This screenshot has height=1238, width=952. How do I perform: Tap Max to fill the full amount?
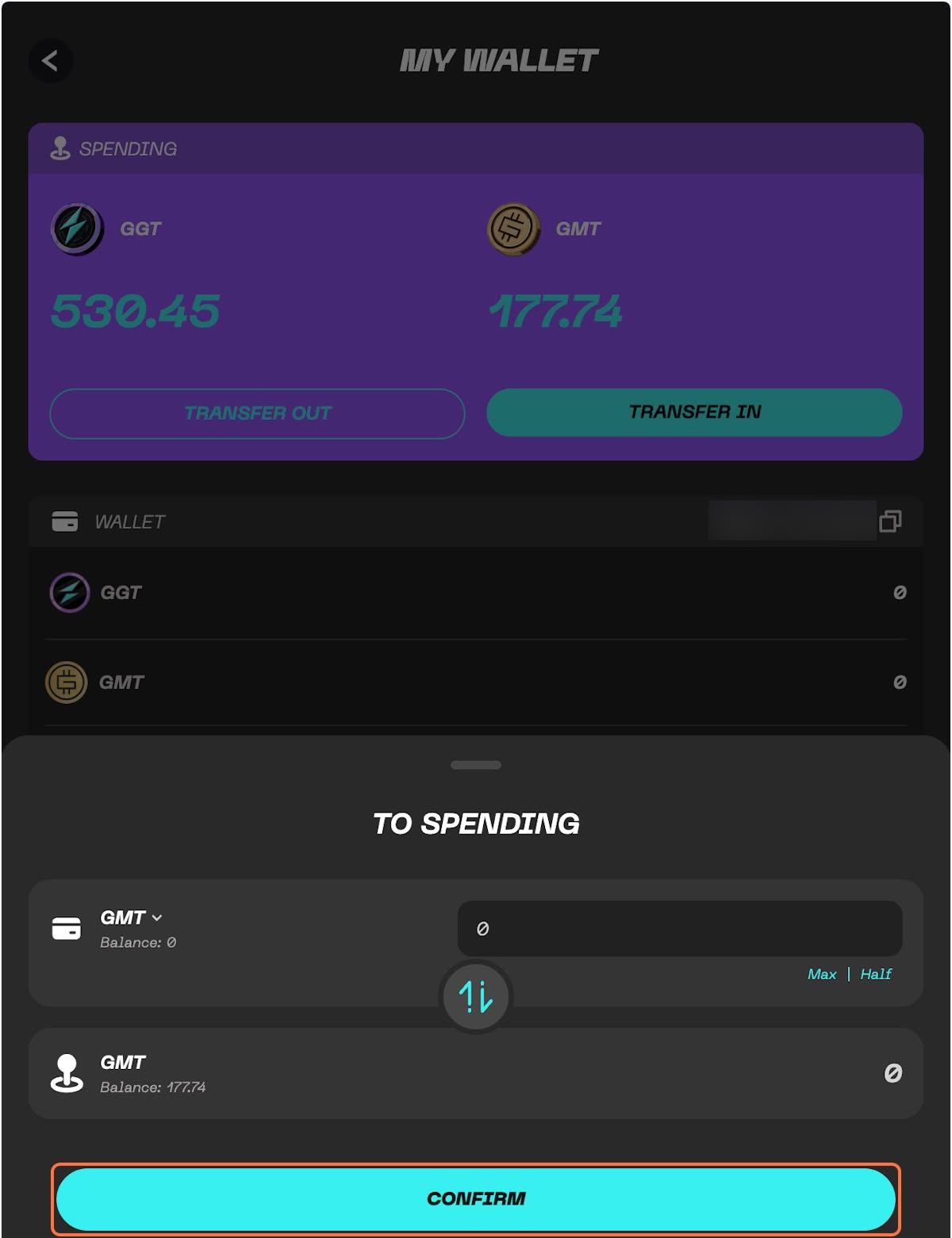click(821, 974)
